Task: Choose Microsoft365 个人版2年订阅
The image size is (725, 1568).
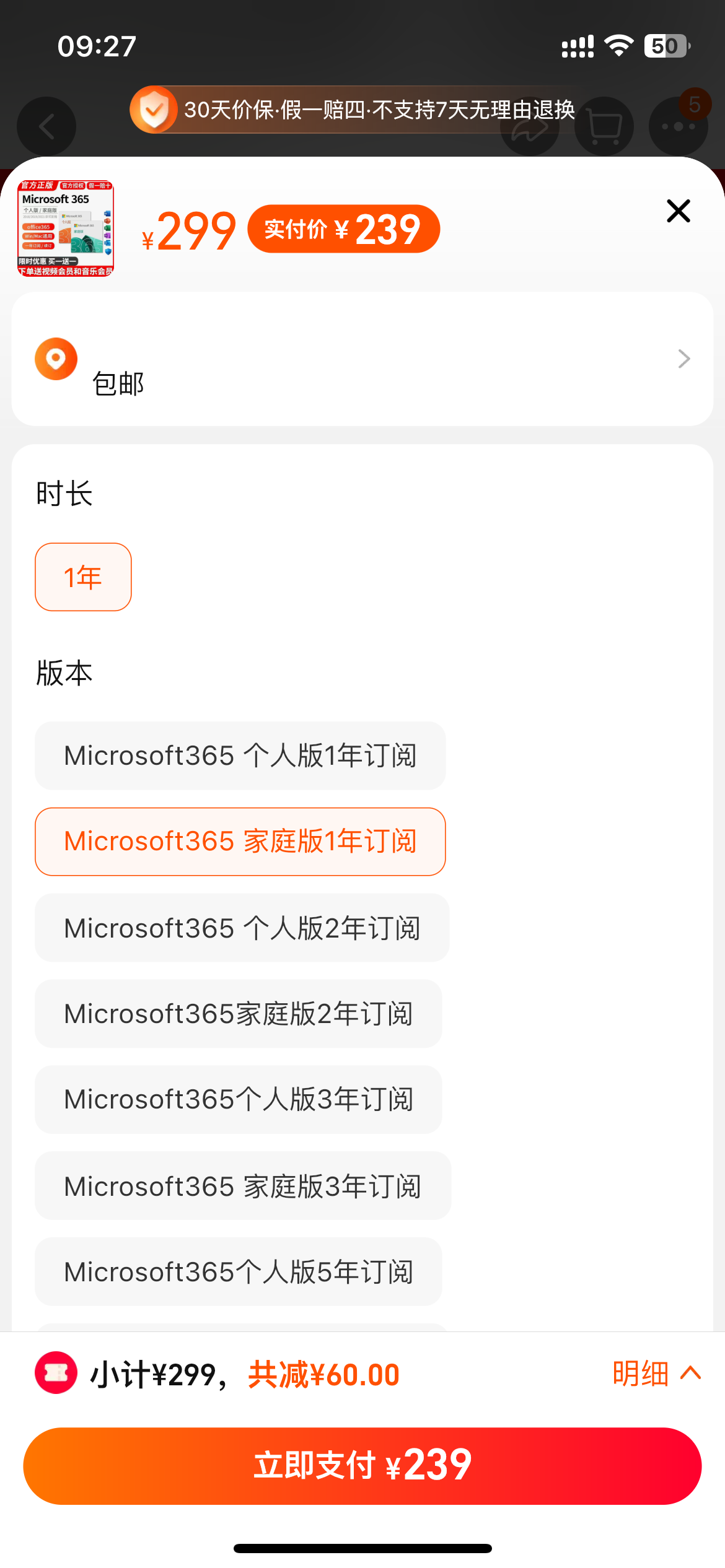Action: (x=242, y=928)
